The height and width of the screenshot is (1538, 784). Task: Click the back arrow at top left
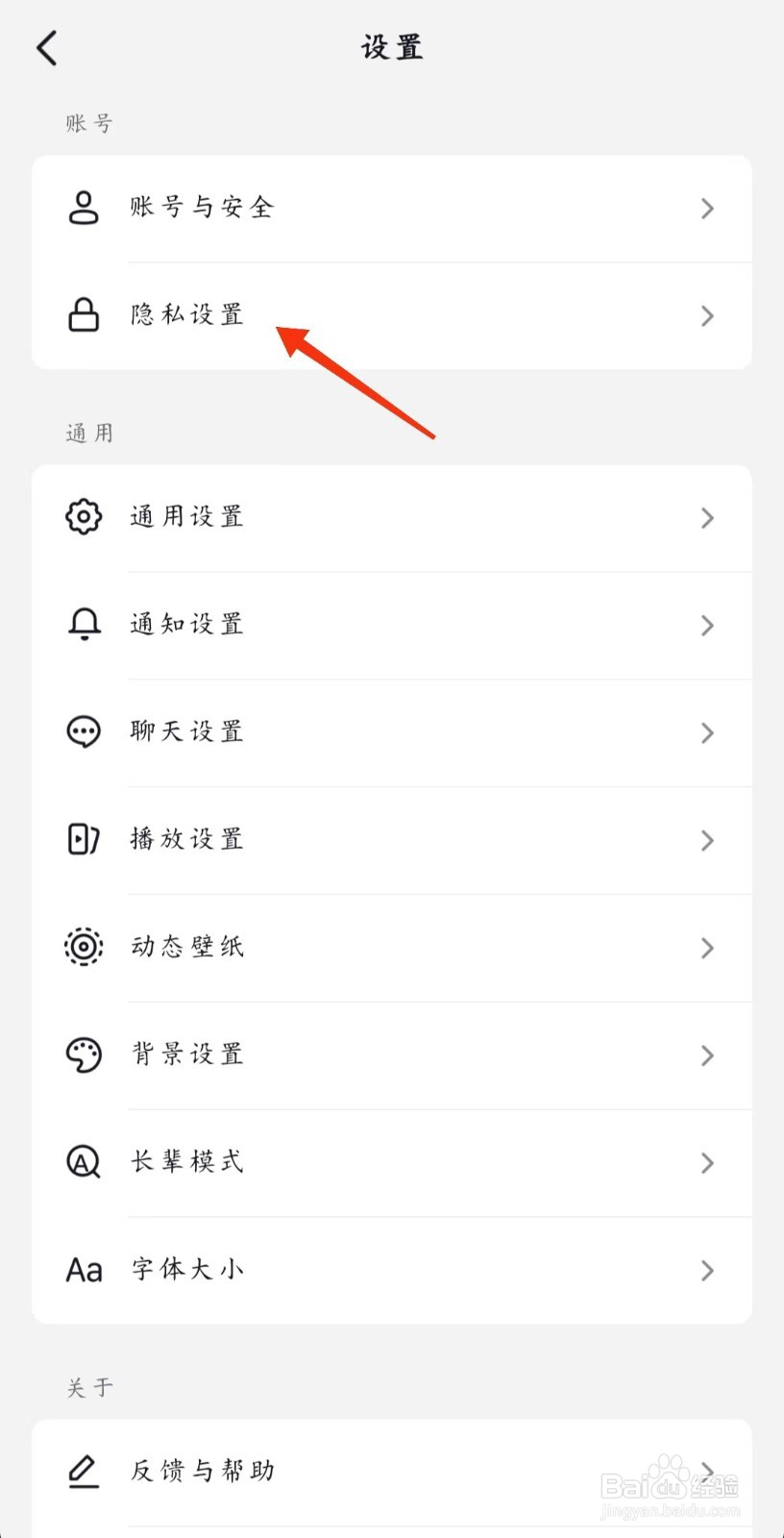pos(46,46)
